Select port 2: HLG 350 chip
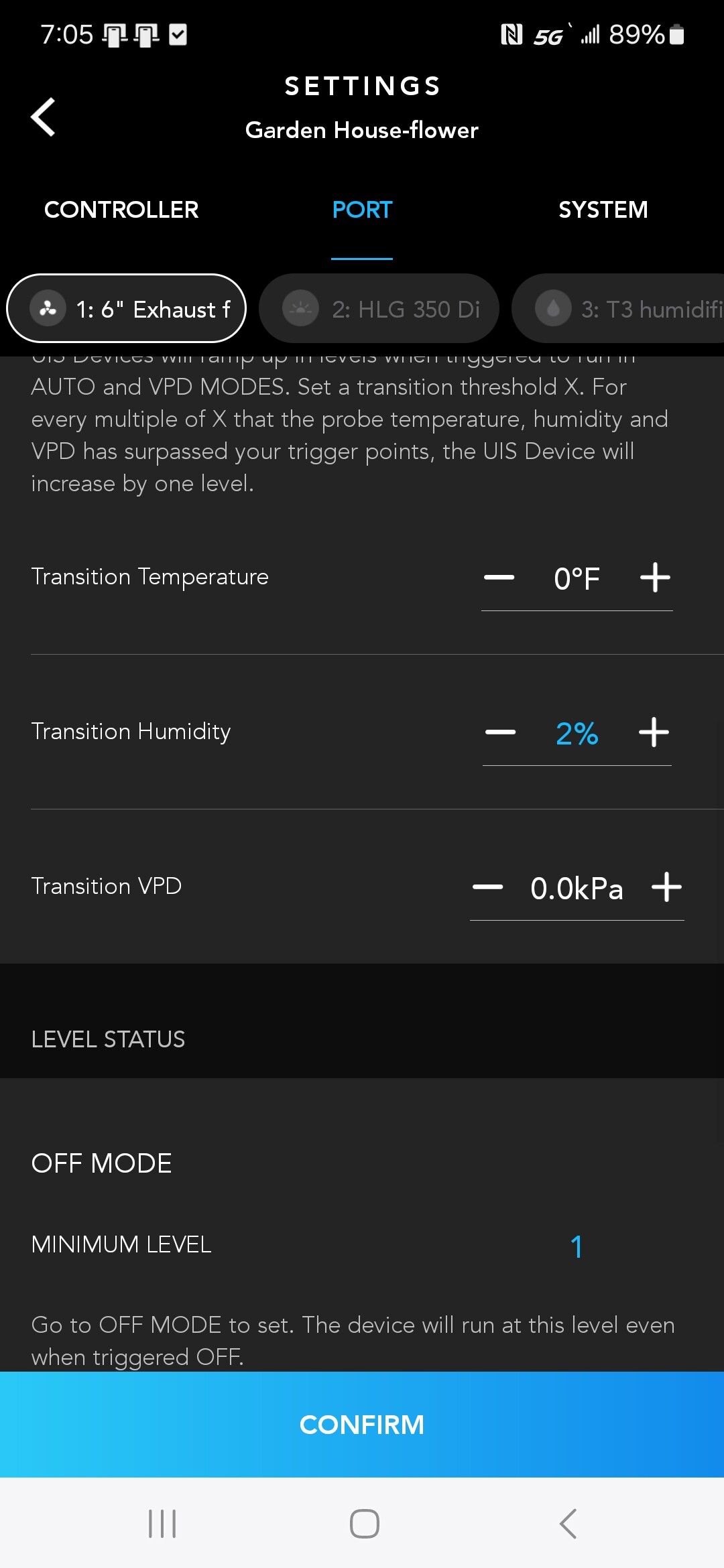724x1568 pixels. (379, 309)
